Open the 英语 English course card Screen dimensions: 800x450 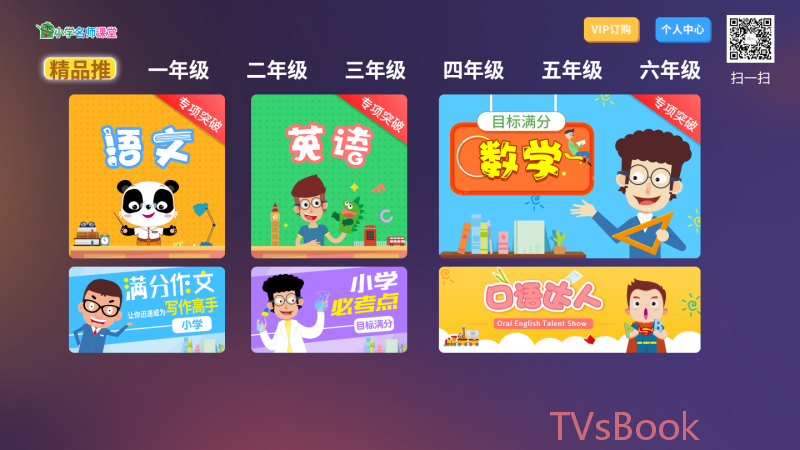pyautogui.click(x=329, y=176)
